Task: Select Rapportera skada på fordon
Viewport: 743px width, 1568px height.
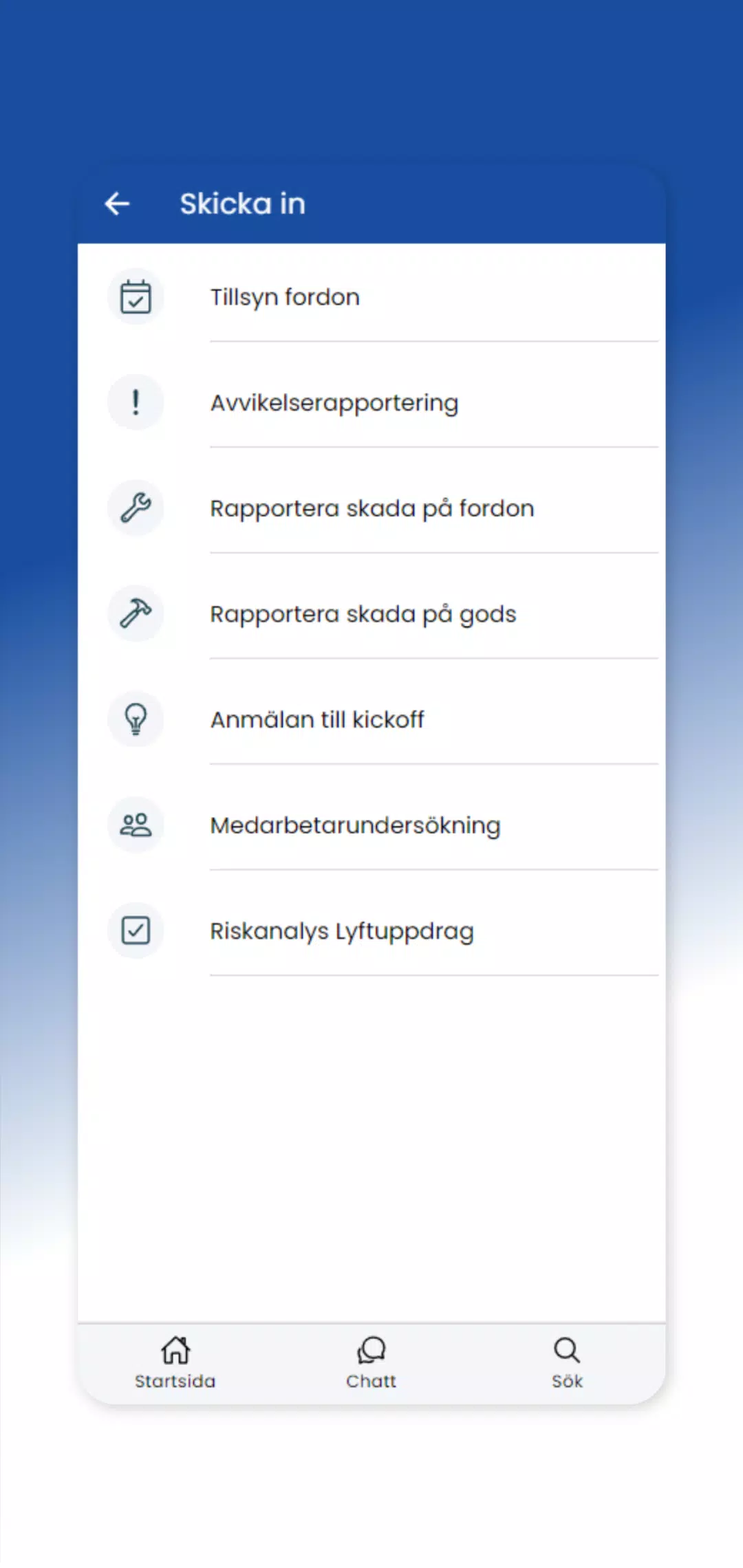Action: coord(371,508)
